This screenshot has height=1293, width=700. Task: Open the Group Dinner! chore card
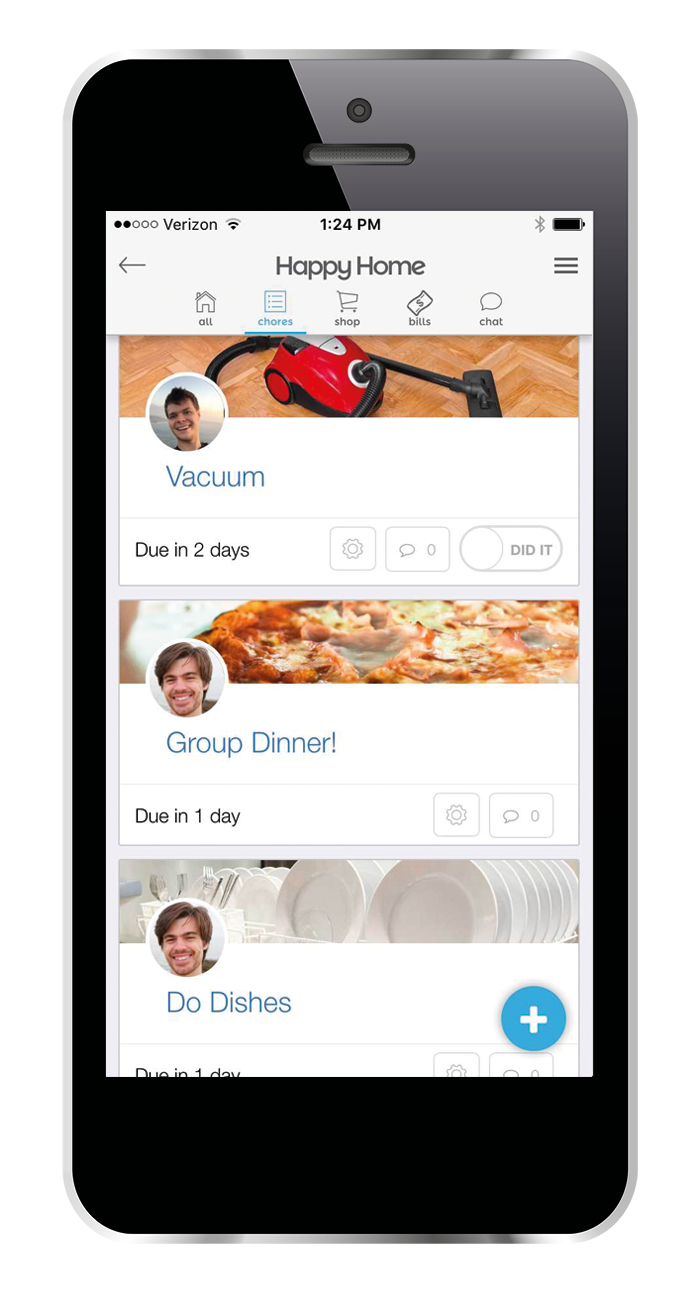point(251,743)
